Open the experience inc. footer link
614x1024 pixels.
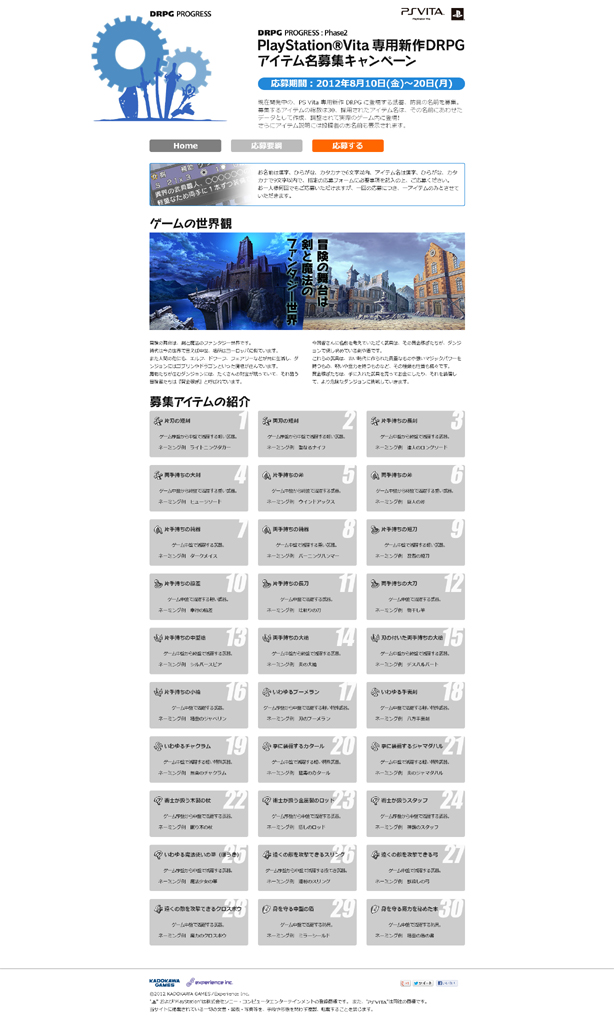209,984
